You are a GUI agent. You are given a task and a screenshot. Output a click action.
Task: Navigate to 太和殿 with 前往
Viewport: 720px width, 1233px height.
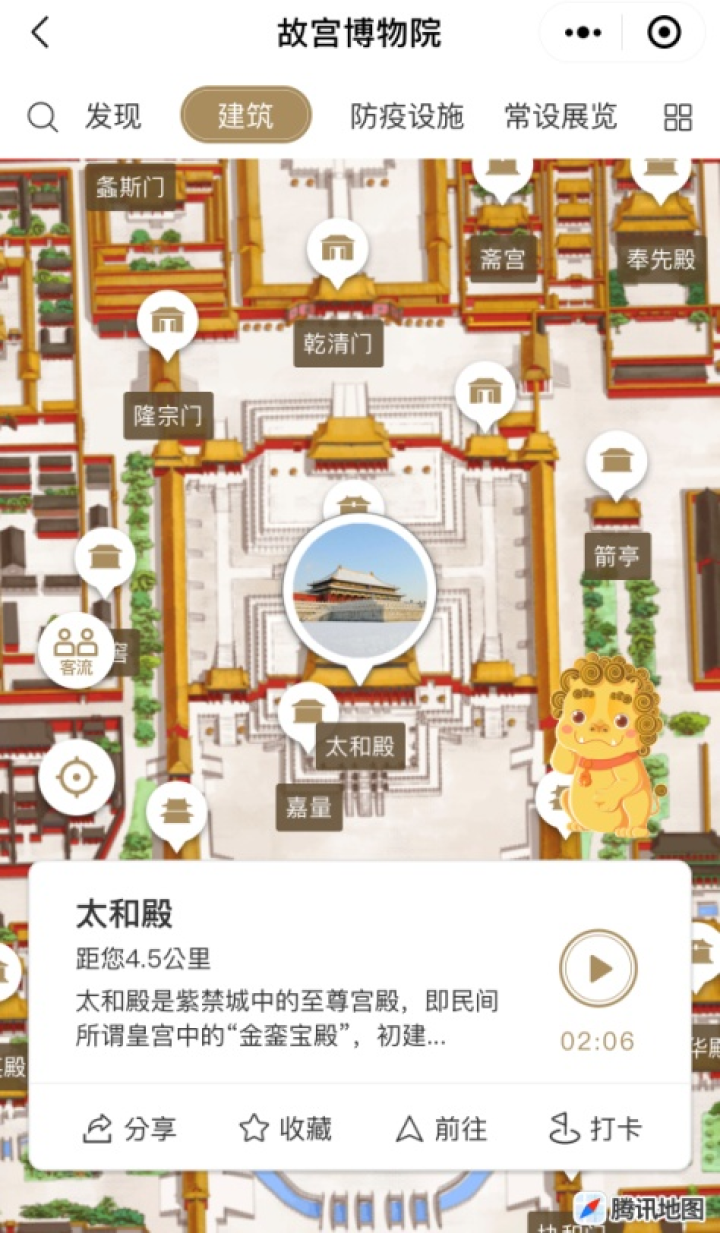tap(441, 1130)
